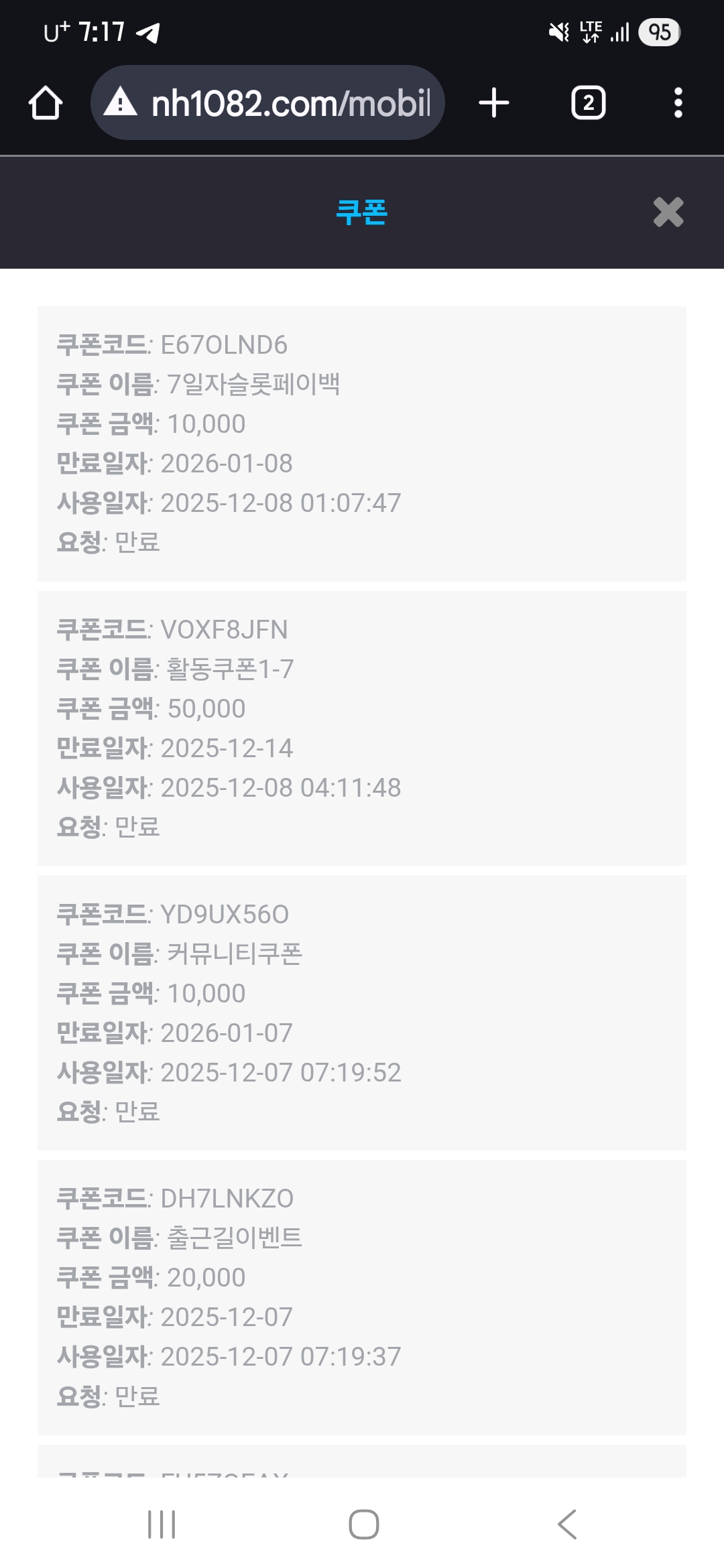The width and height of the screenshot is (724, 1568).
Task: Open the browser overflow menu
Action: [678, 103]
